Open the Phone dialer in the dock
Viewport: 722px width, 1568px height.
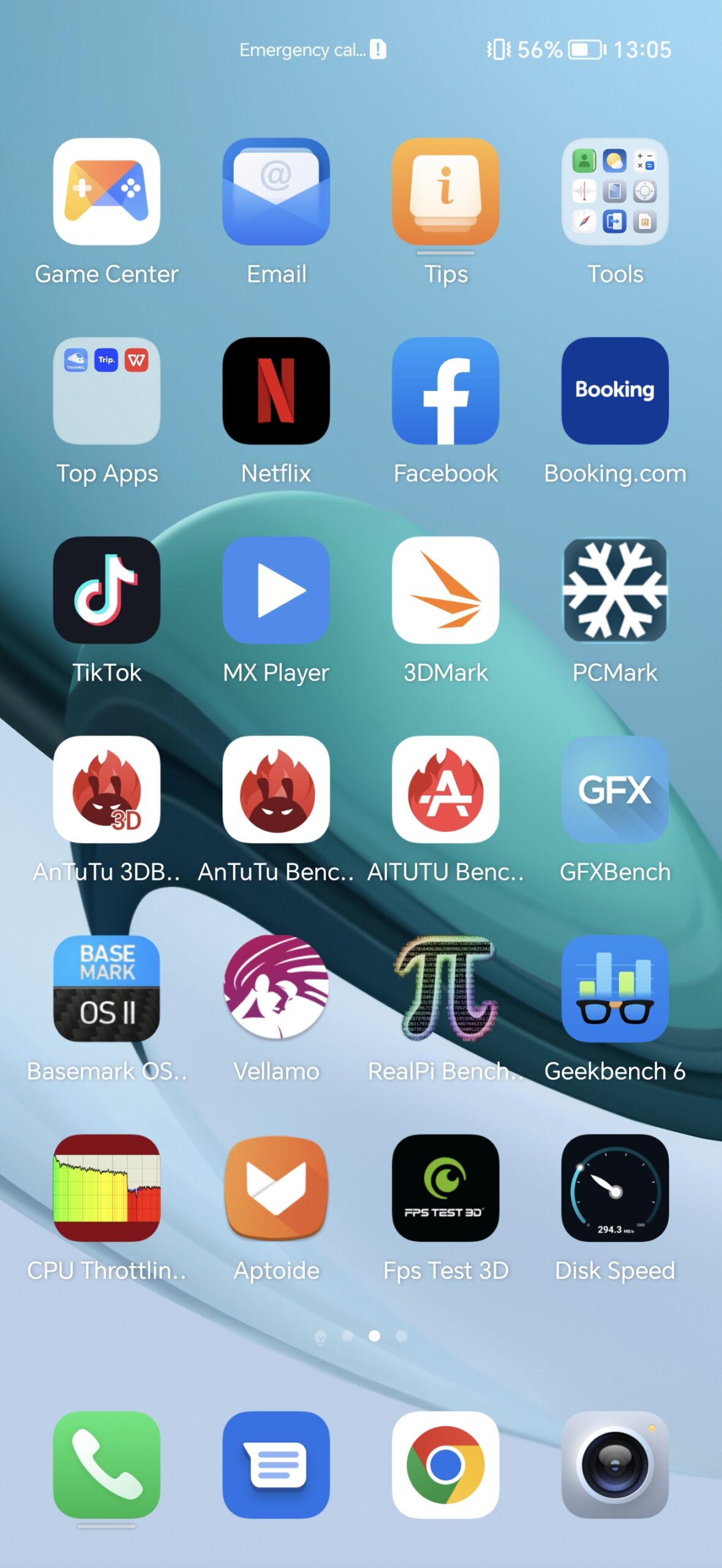107,1465
